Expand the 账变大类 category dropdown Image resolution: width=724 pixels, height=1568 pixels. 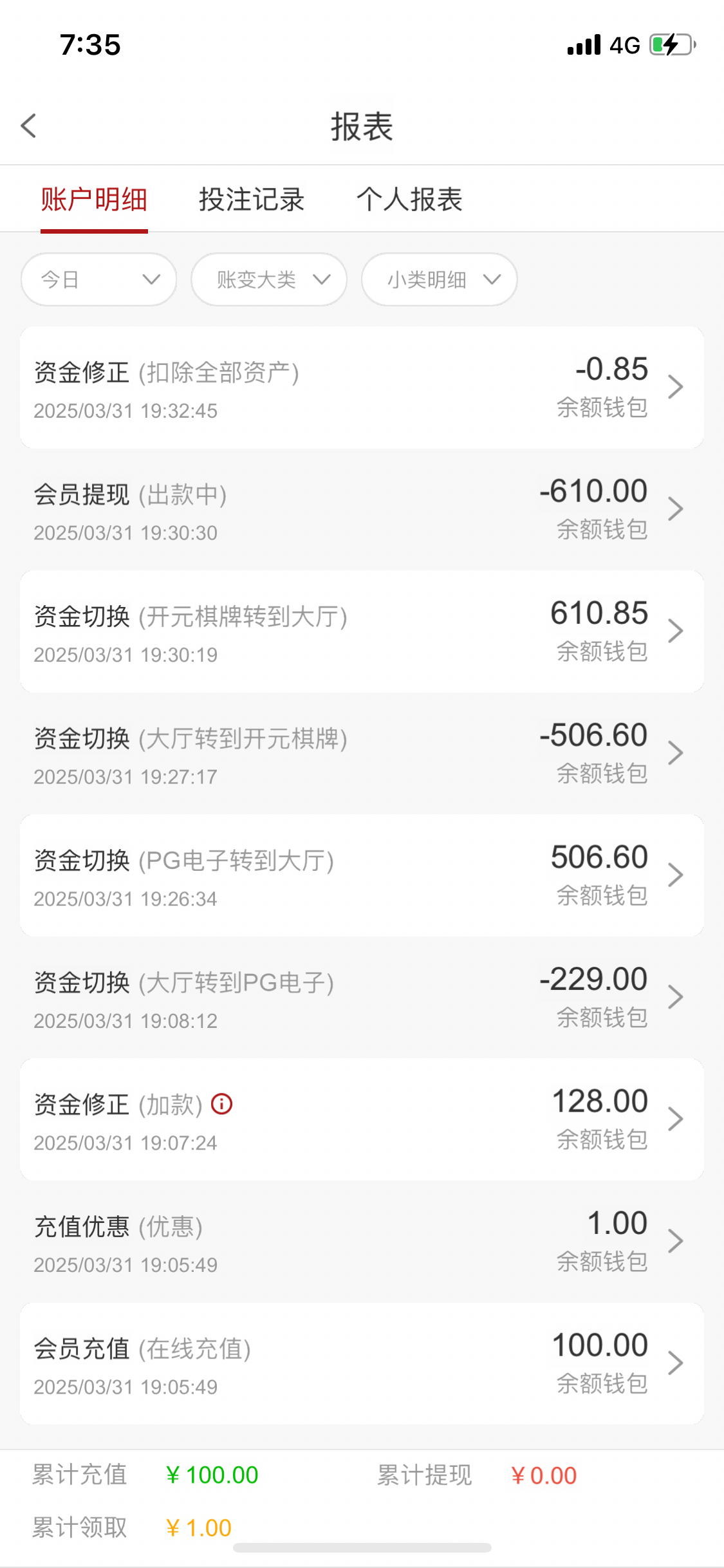[x=268, y=279]
